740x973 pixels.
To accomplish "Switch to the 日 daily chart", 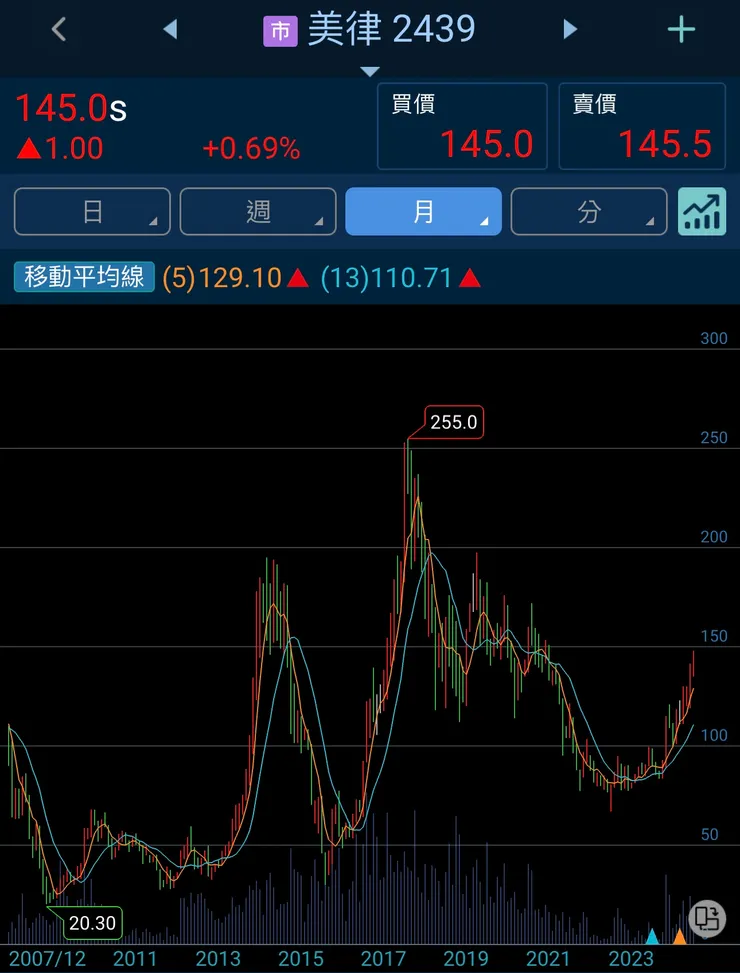I will click(x=92, y=212).
